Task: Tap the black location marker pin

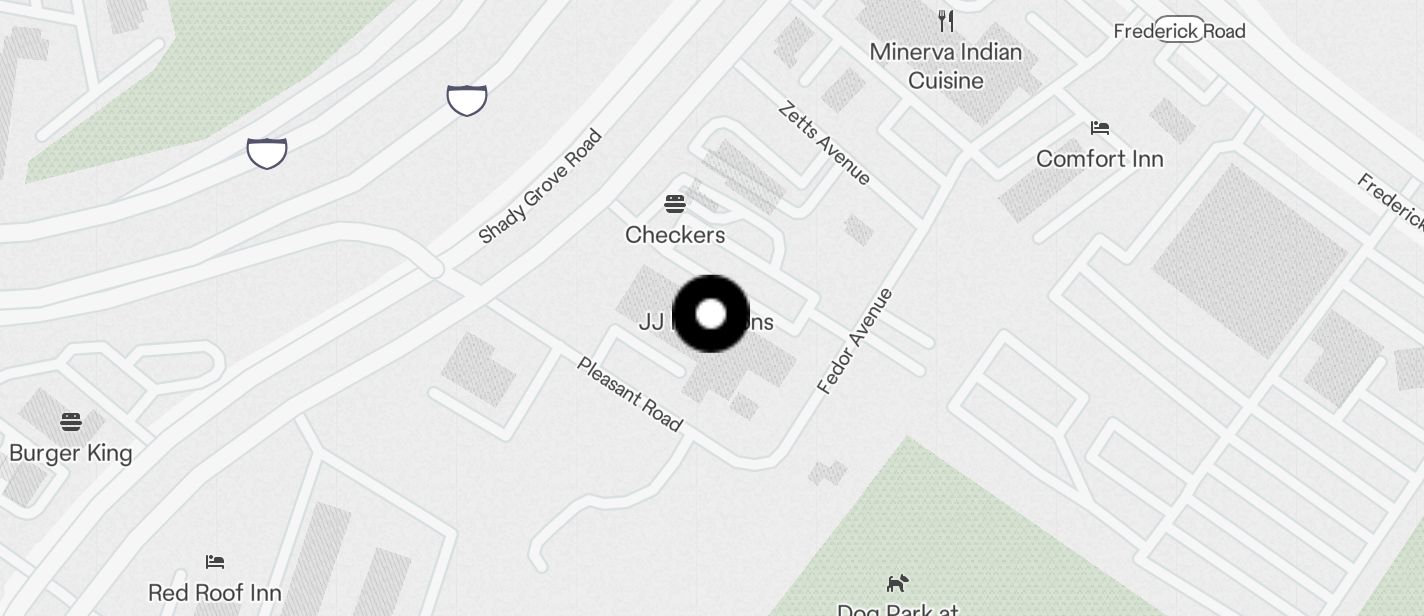Action: click(x=710, y=314)
